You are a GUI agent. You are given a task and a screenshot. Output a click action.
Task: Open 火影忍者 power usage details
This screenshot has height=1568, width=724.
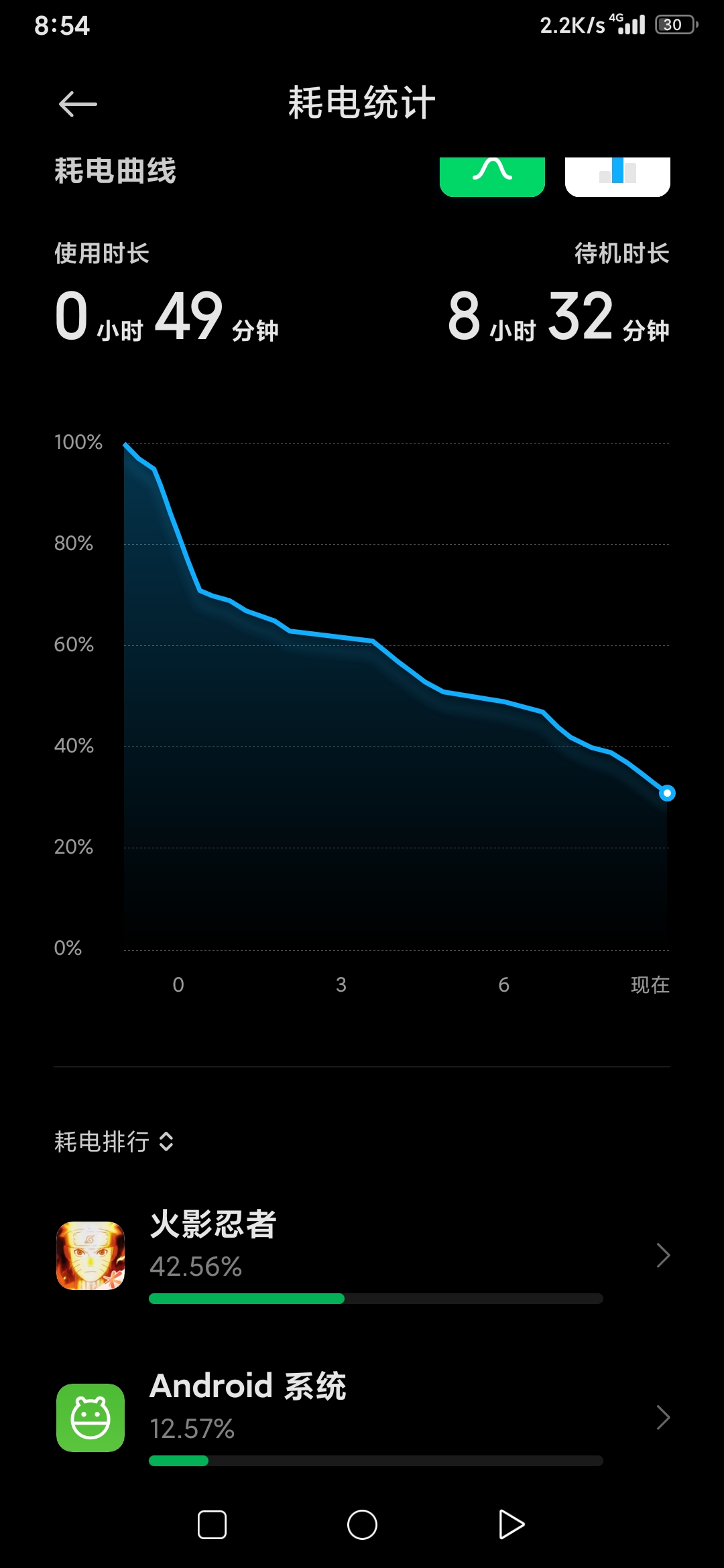click(362, 1256)
